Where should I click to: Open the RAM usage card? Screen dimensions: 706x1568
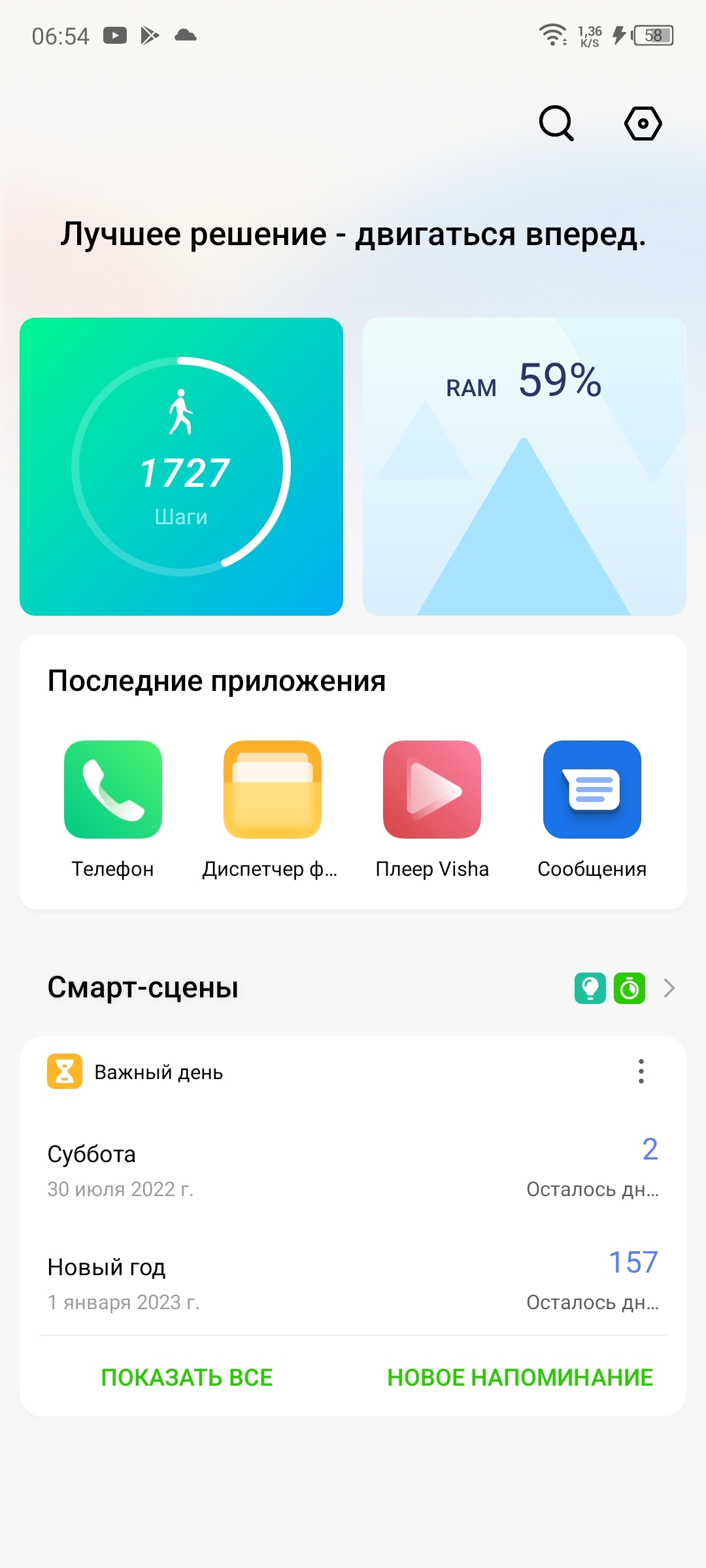pyautogui.click(x=524, y=466)
